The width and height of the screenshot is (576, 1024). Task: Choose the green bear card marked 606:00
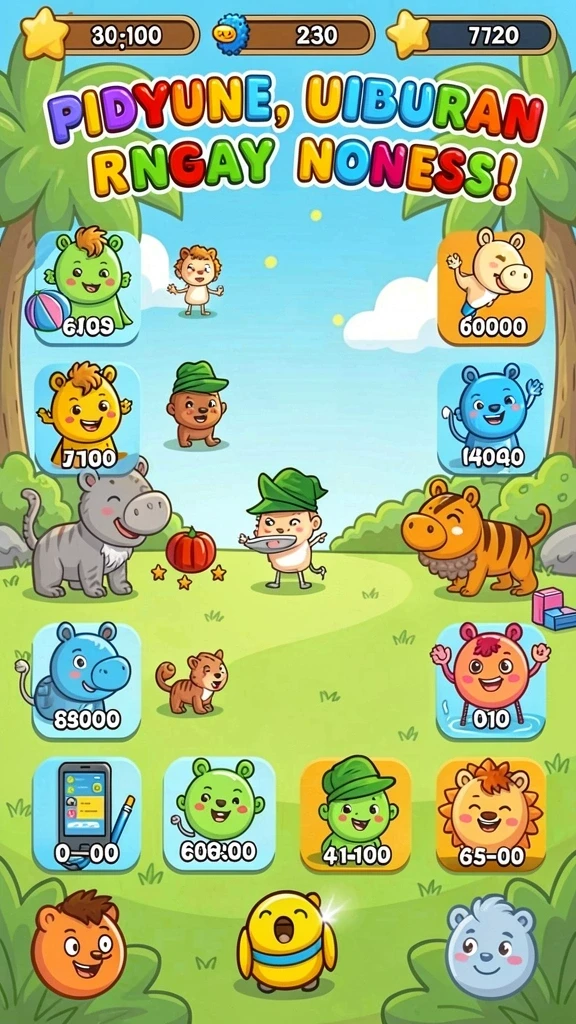219,814
